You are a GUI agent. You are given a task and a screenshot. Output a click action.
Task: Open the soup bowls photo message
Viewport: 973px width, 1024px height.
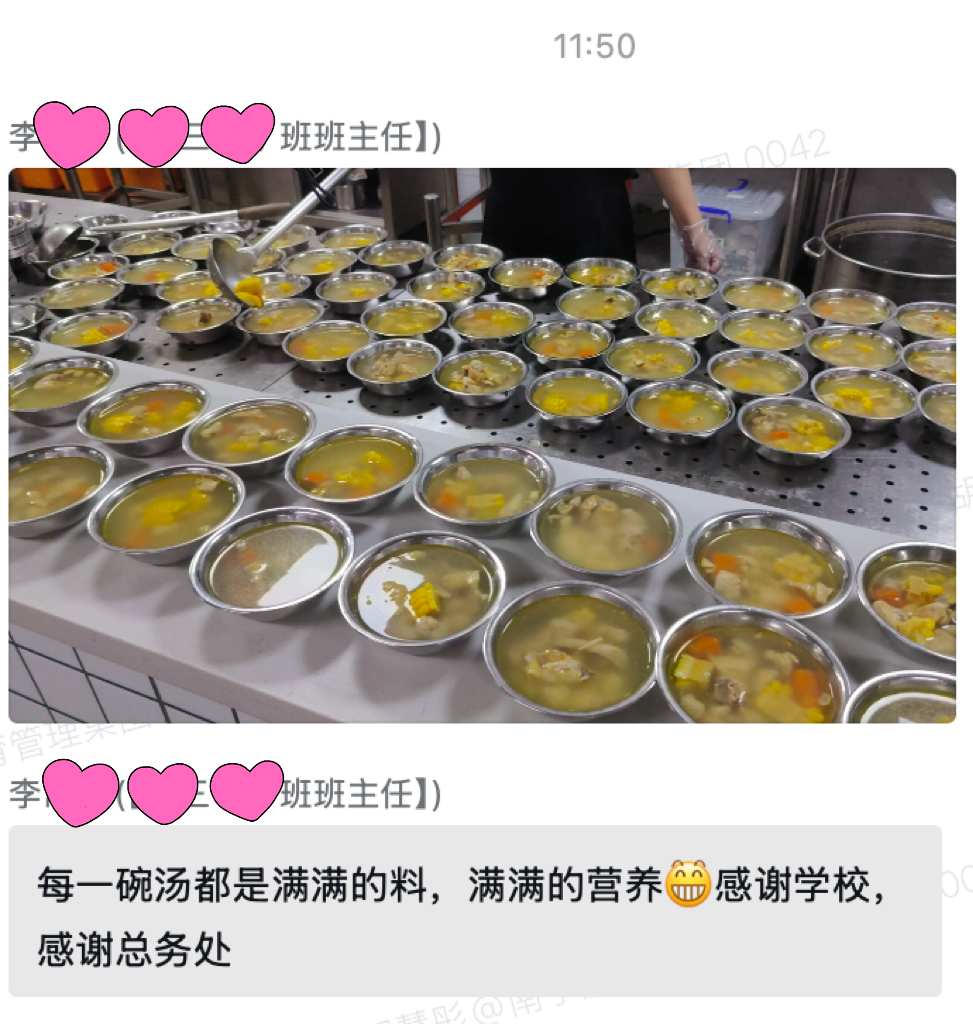[482, 445]
